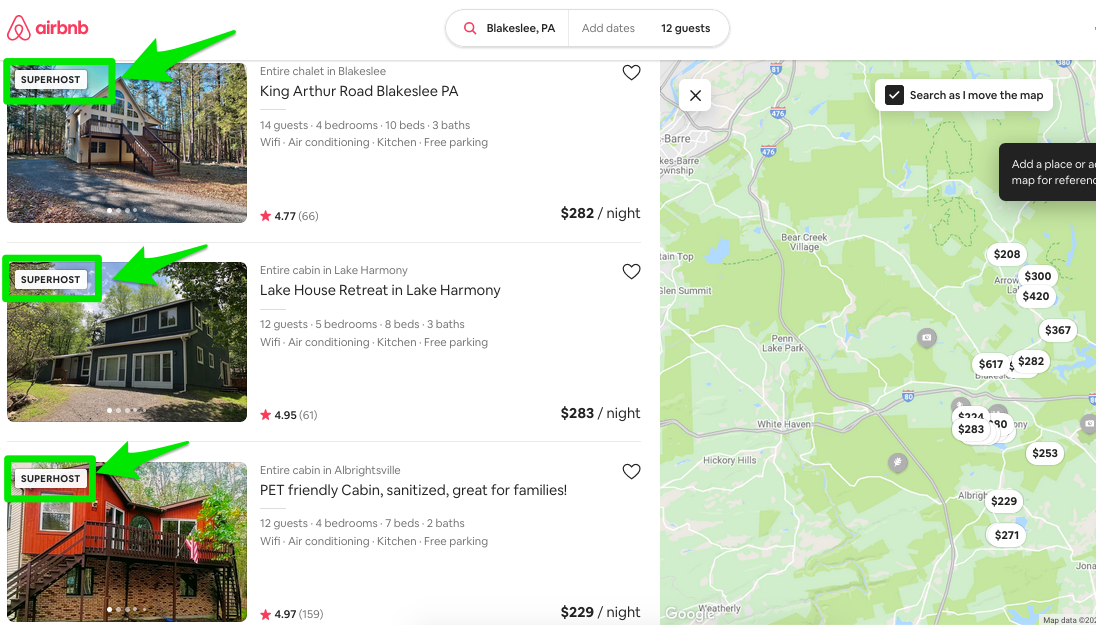The height and width of the screenshot is (625, 1096).
Task: Open the Airbnb home logo
Action: coord(47,28)
